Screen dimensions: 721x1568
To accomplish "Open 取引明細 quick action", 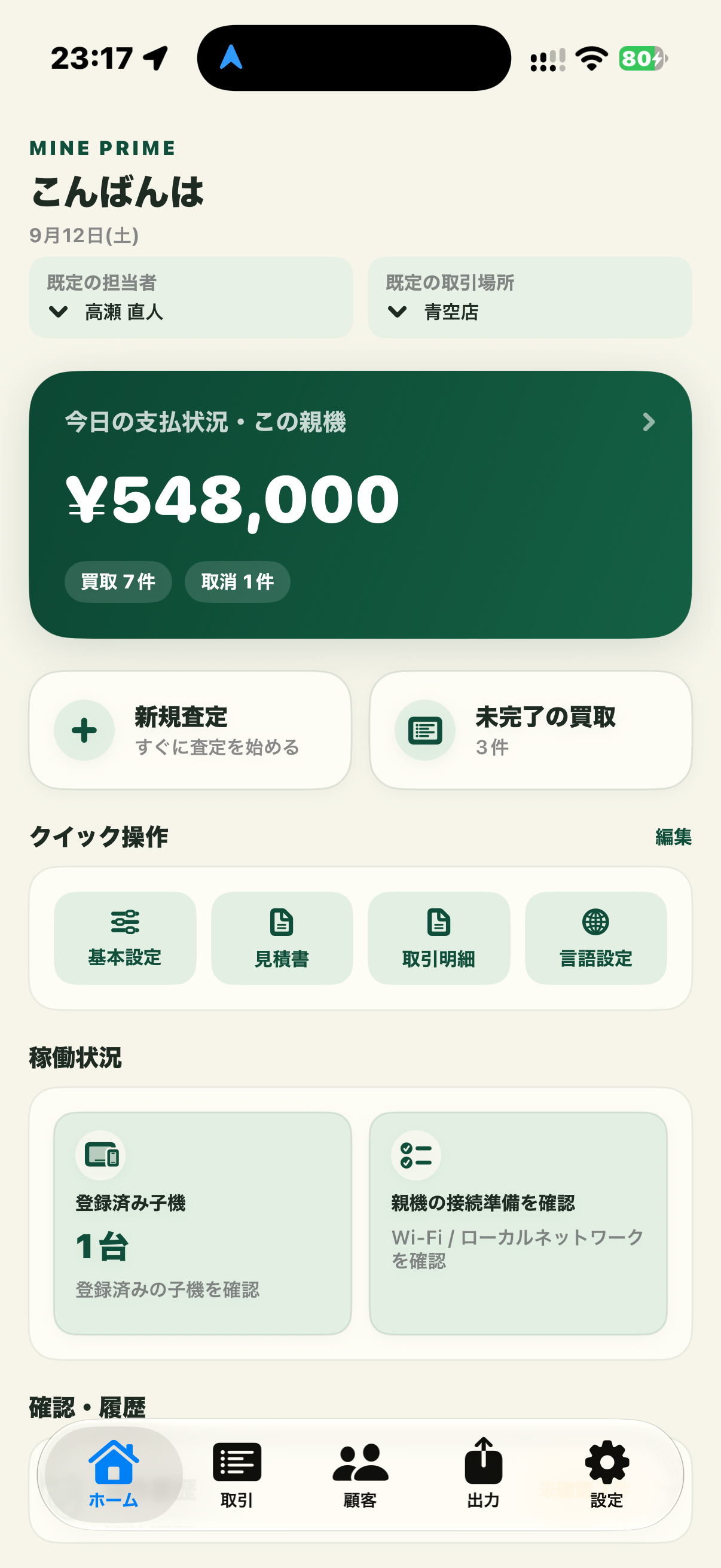I will pyautogui.click(x=439, y=938).
